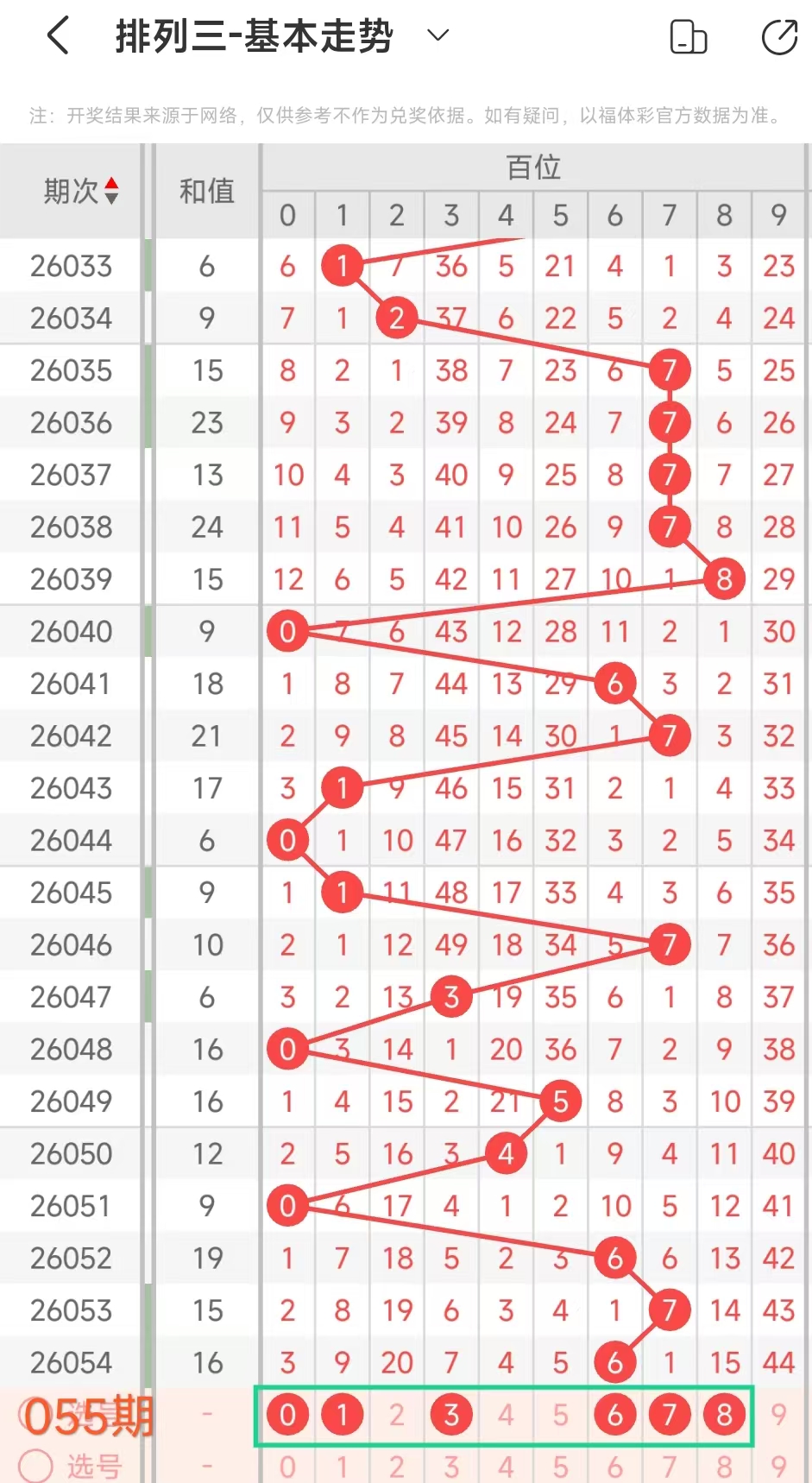Deselect red ball 8 in the green-boxed row
812x1483 pixels.
click(x=724, y=1415)
